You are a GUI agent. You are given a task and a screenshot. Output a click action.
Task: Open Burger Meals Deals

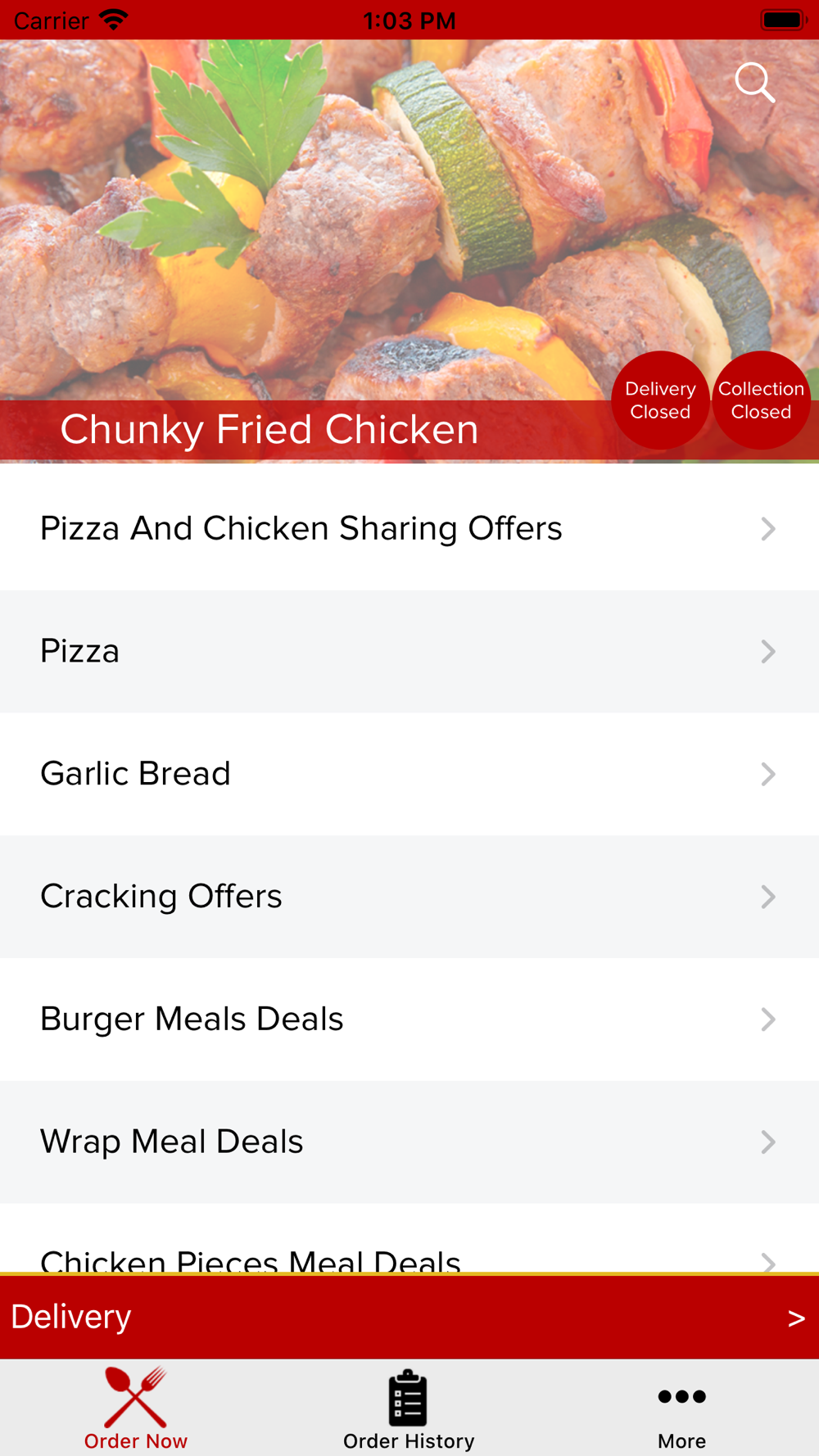coord(409,1020)
